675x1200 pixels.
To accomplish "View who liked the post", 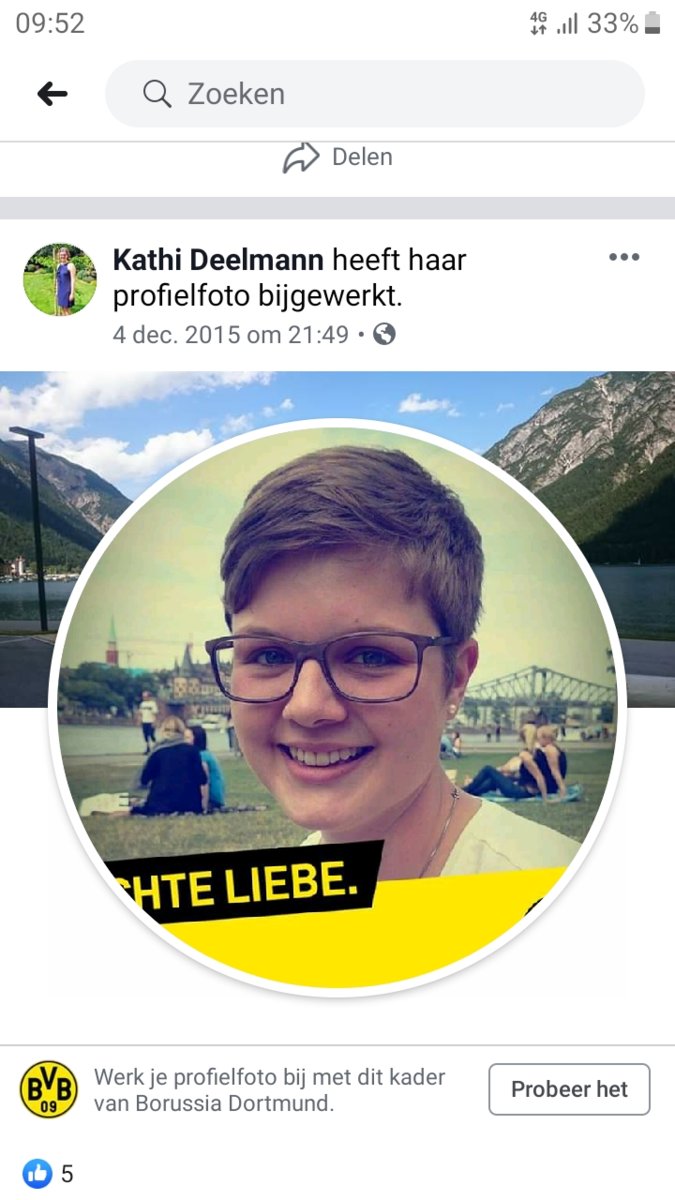I will (49, 1172).
